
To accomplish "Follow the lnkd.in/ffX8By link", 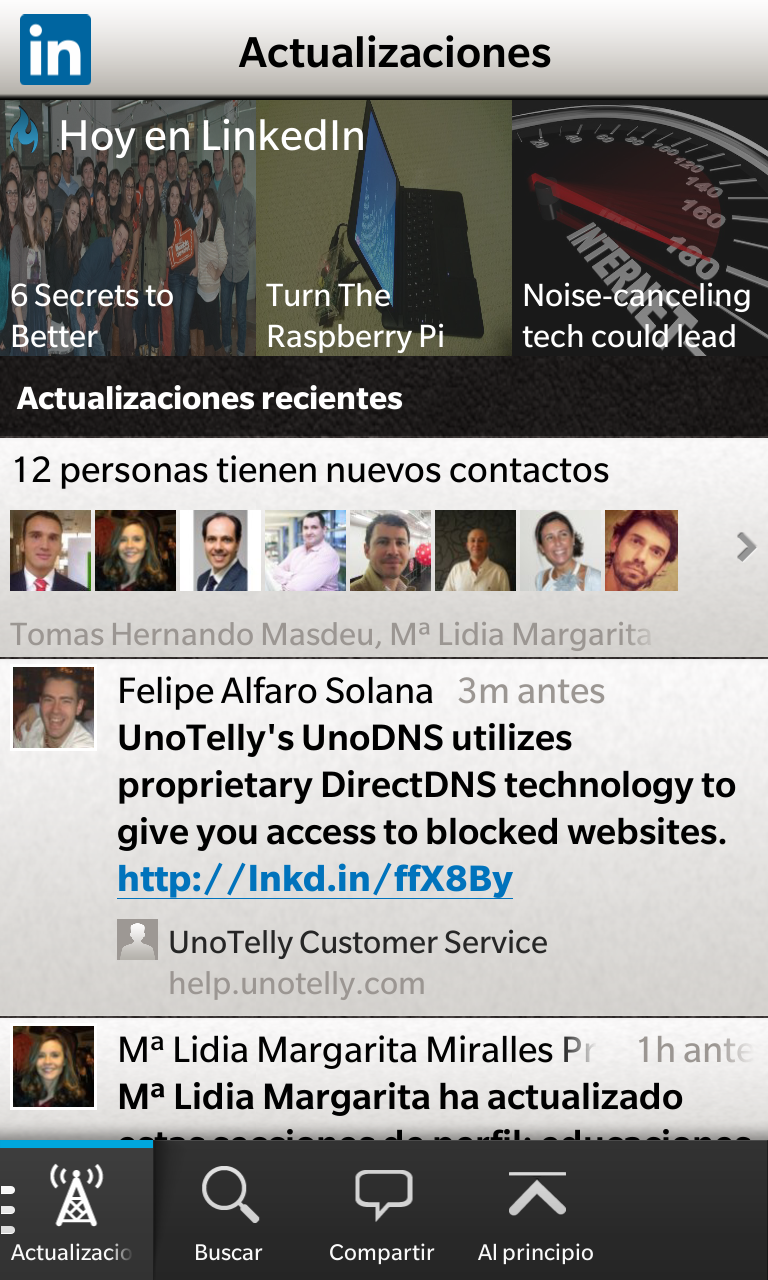I will 315,879.
